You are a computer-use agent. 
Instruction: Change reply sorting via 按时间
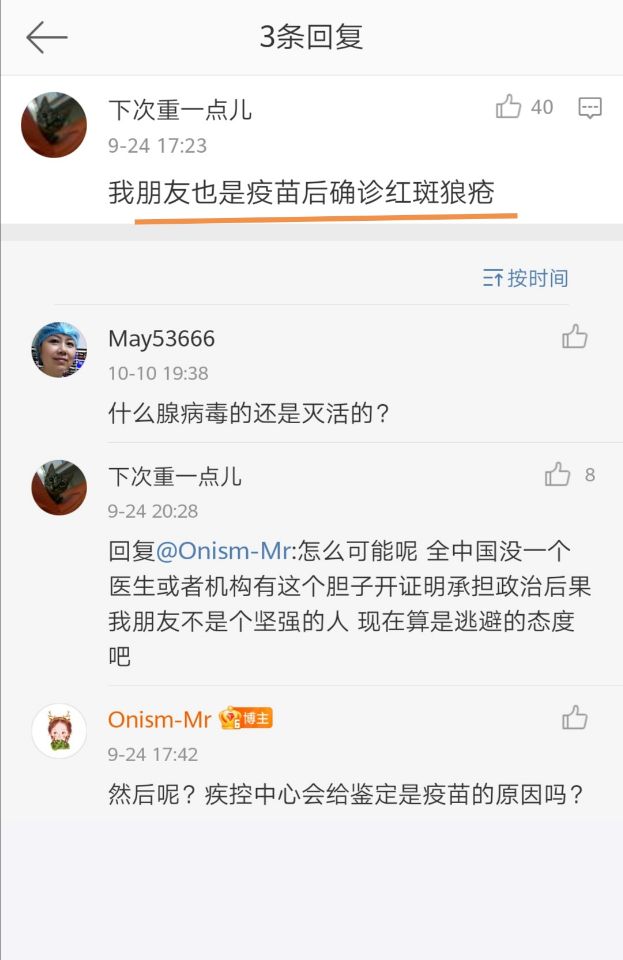tap(525, 278)
